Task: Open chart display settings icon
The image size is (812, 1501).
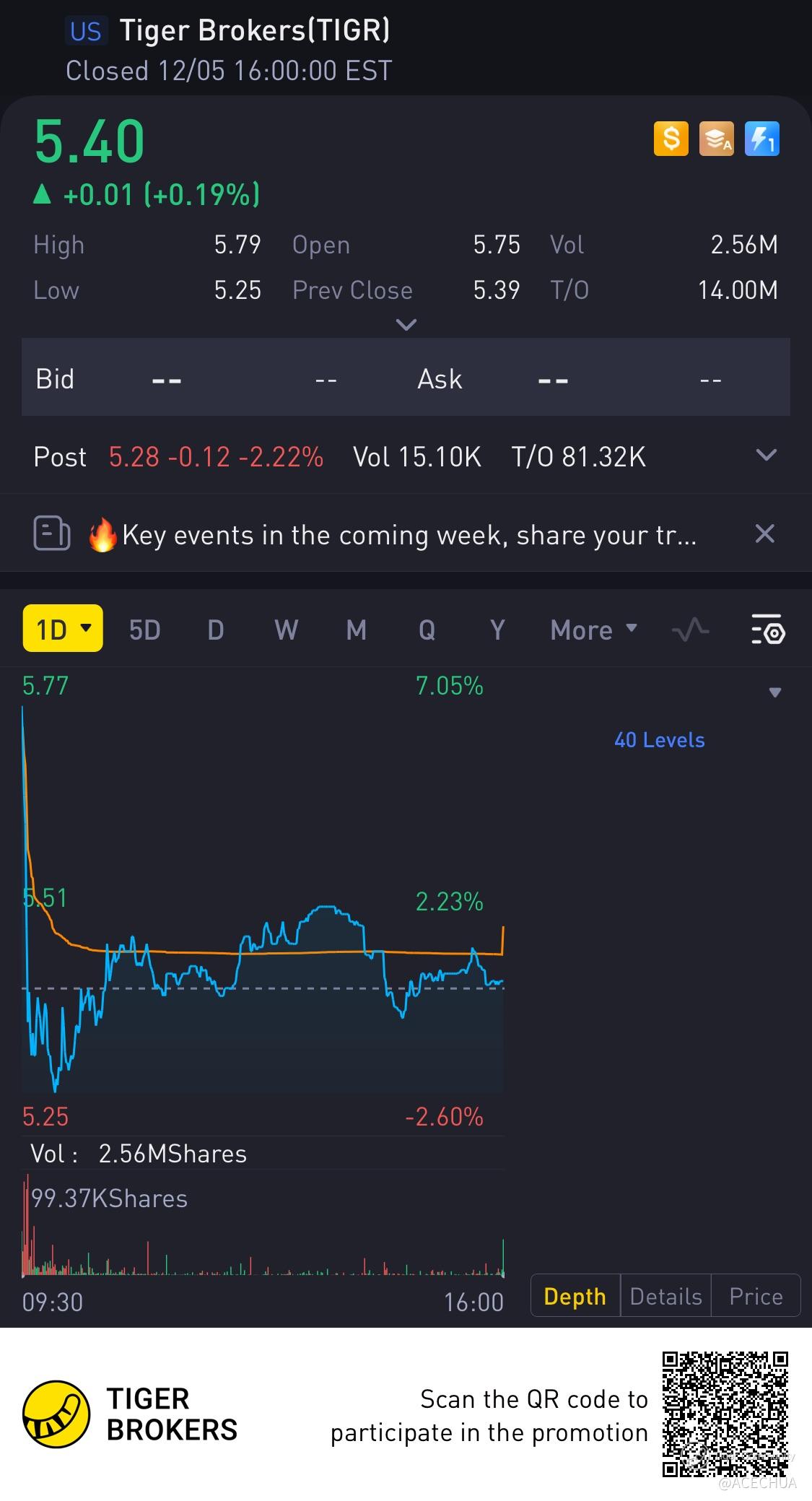Action: tap(768, 630)
